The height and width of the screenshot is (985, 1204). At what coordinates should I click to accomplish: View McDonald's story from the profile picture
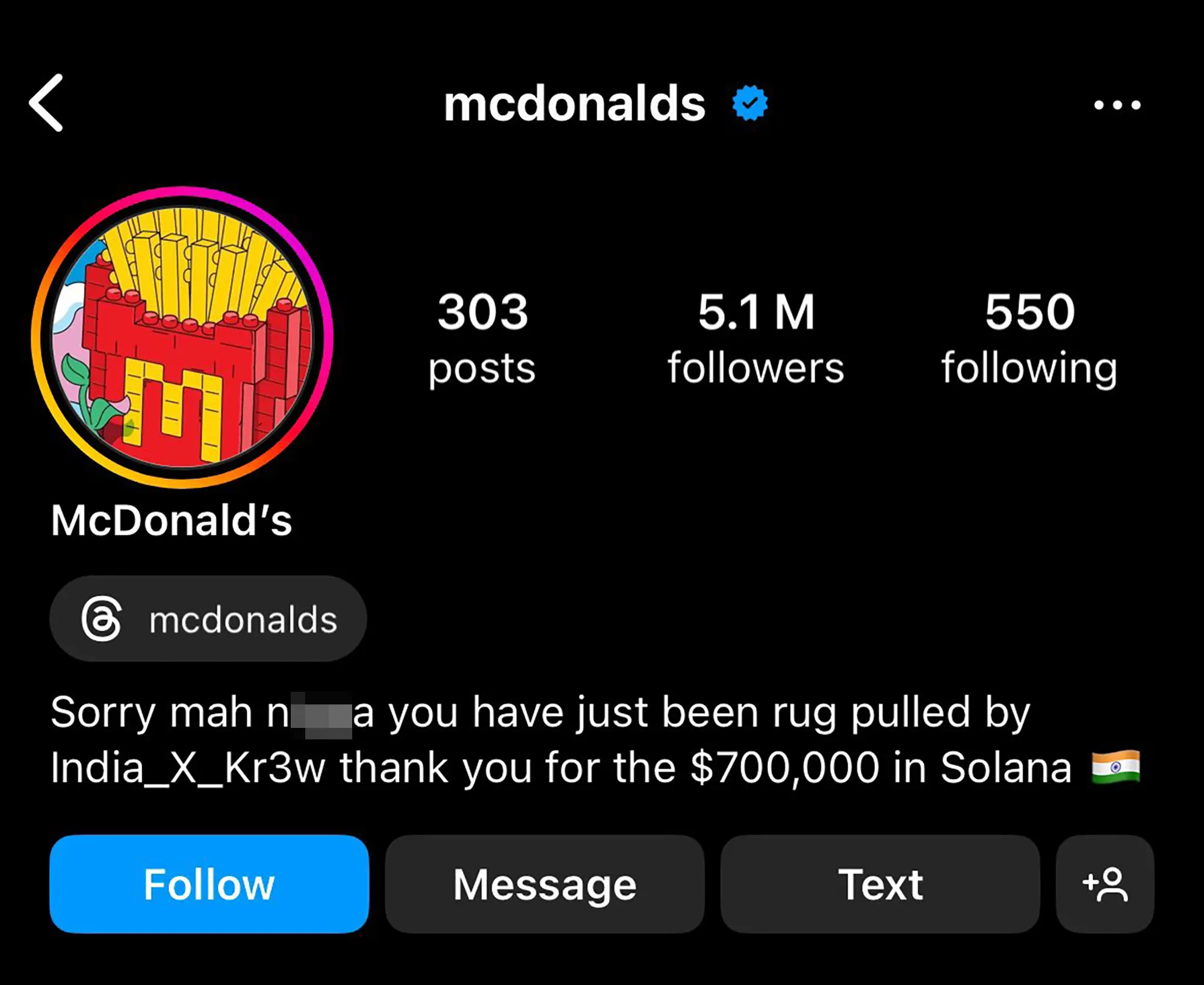(182, 337)
